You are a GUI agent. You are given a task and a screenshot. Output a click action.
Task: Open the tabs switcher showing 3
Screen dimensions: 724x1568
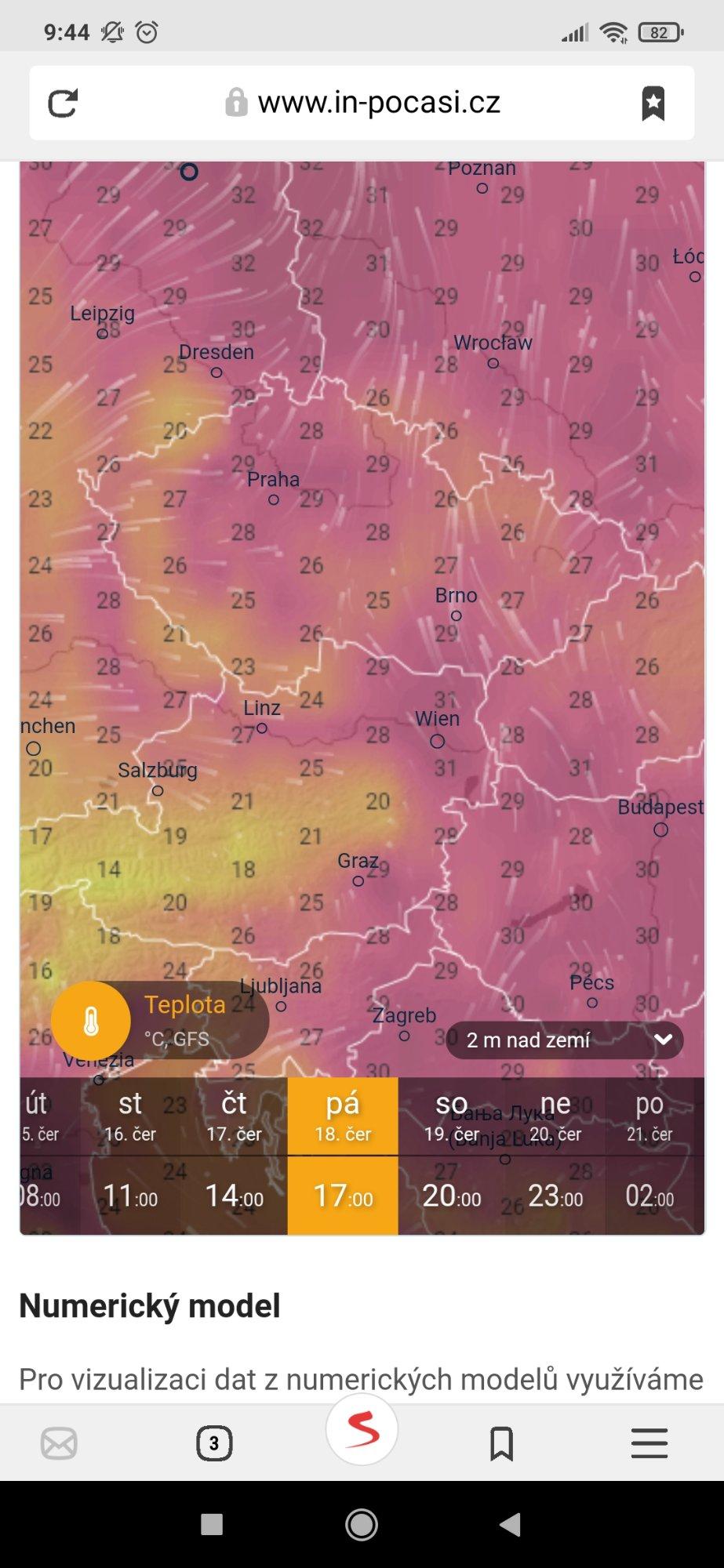point(214,1443)
